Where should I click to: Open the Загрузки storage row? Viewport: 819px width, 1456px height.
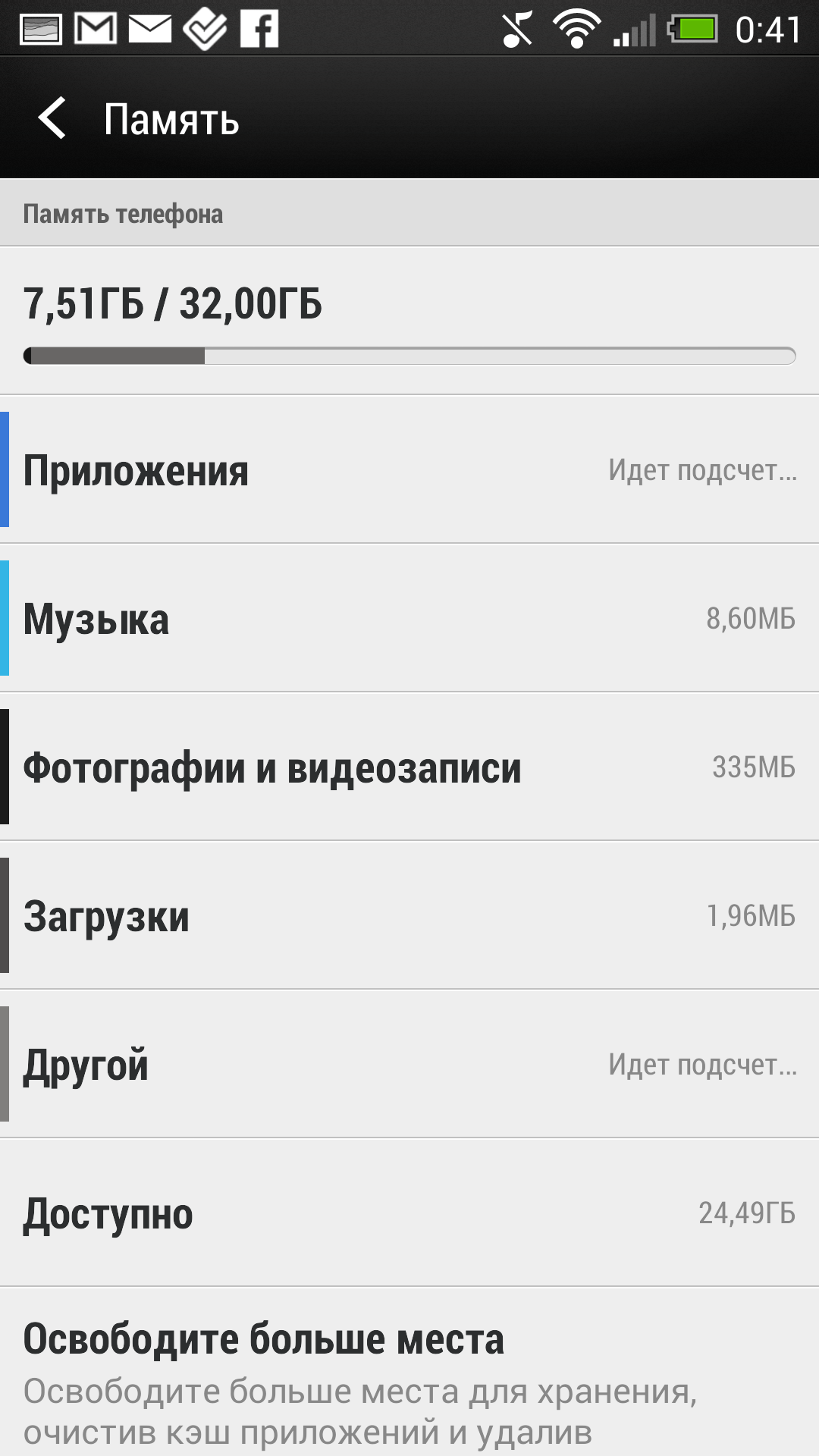[409, 915]
